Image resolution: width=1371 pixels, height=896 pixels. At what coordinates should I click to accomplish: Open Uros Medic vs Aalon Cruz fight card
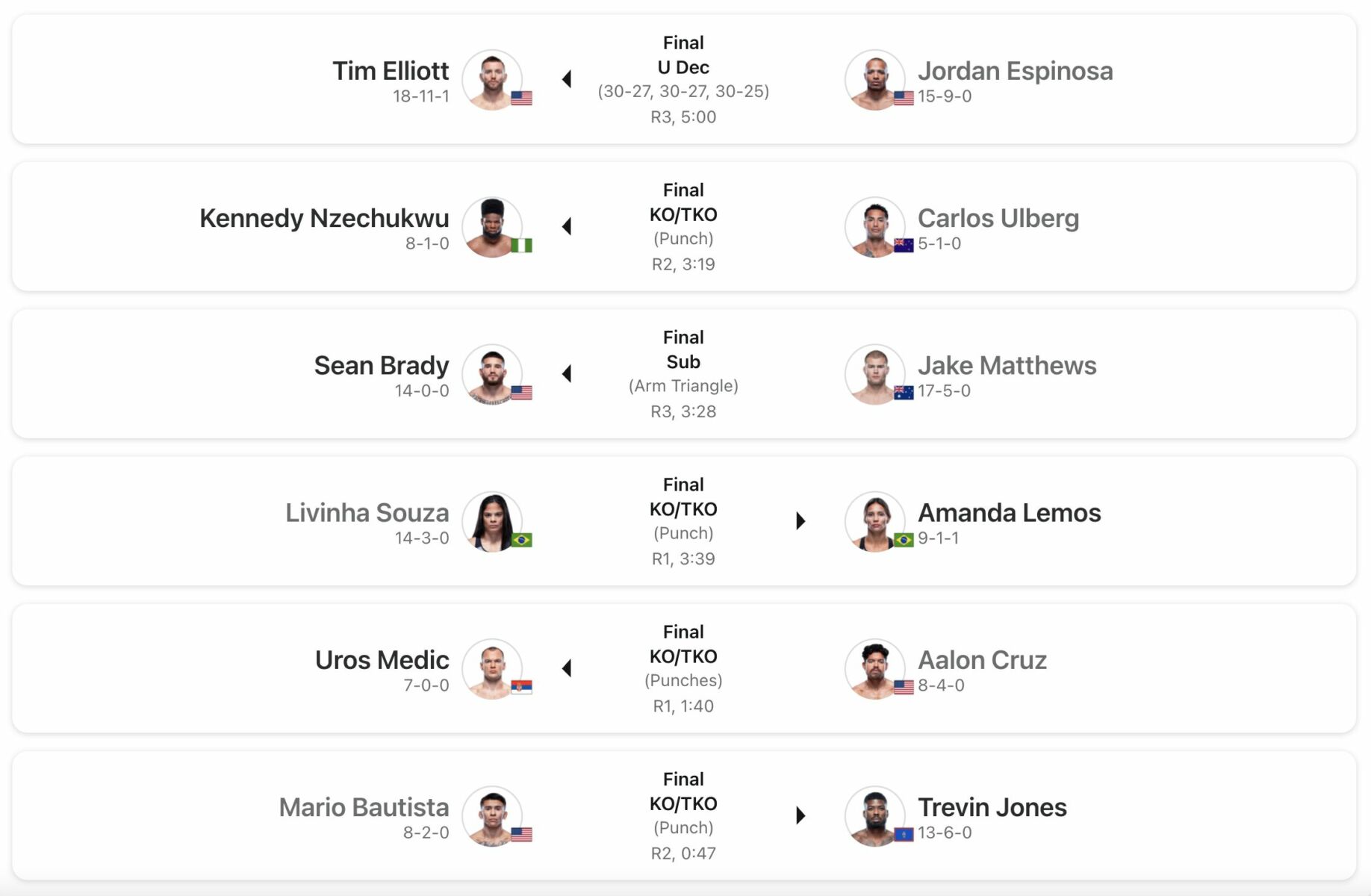point(683,668)
